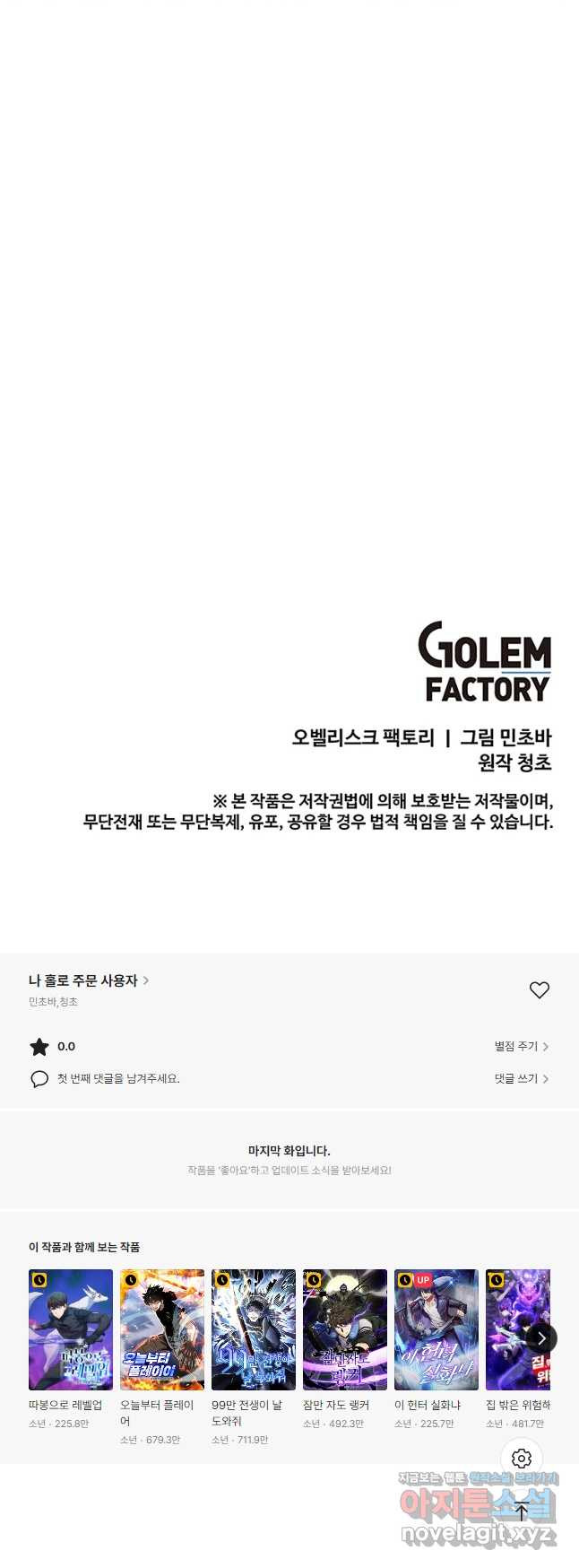Jump back to top with the arrow button
The height and width of the screenshot is (1568, 579).
522,1511
